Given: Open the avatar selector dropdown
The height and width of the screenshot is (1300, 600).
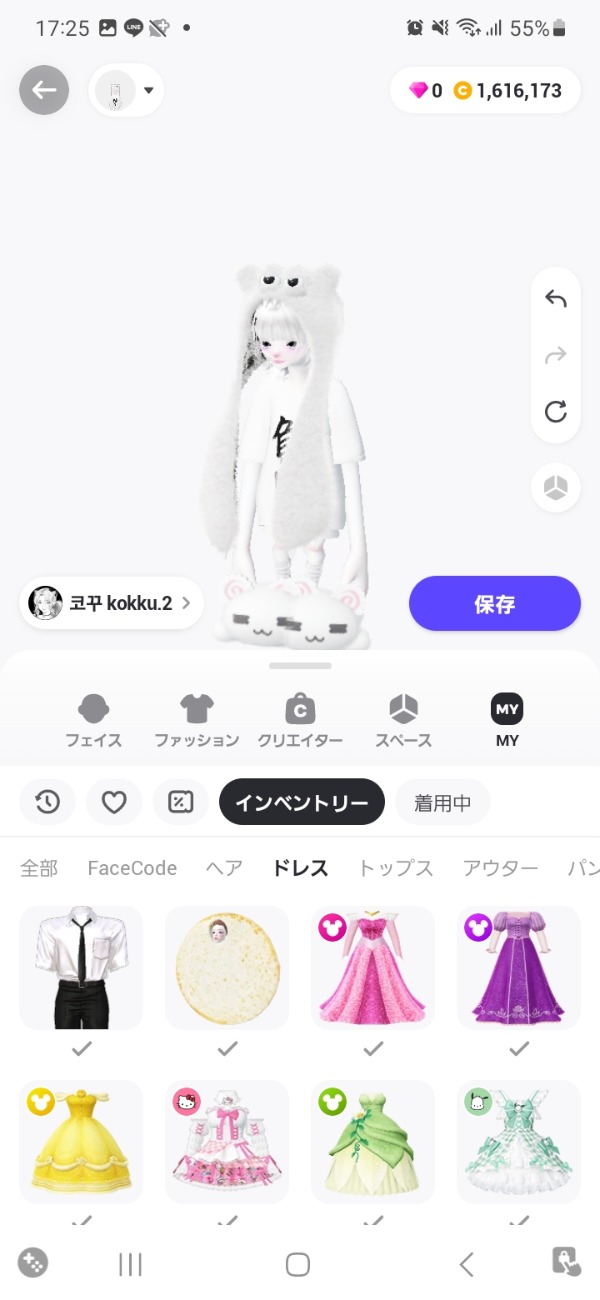Looking at the screenshot, I should [x=127, y=91].
